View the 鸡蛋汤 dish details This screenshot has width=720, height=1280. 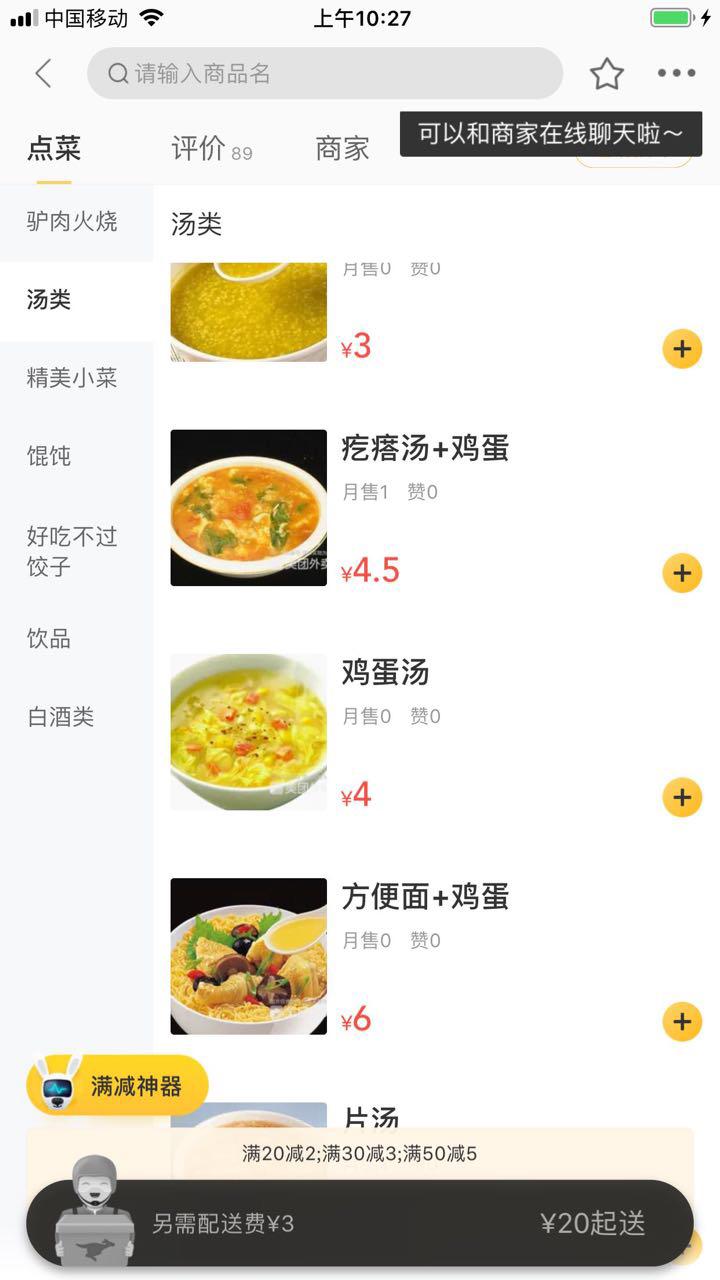coord(385,673)
